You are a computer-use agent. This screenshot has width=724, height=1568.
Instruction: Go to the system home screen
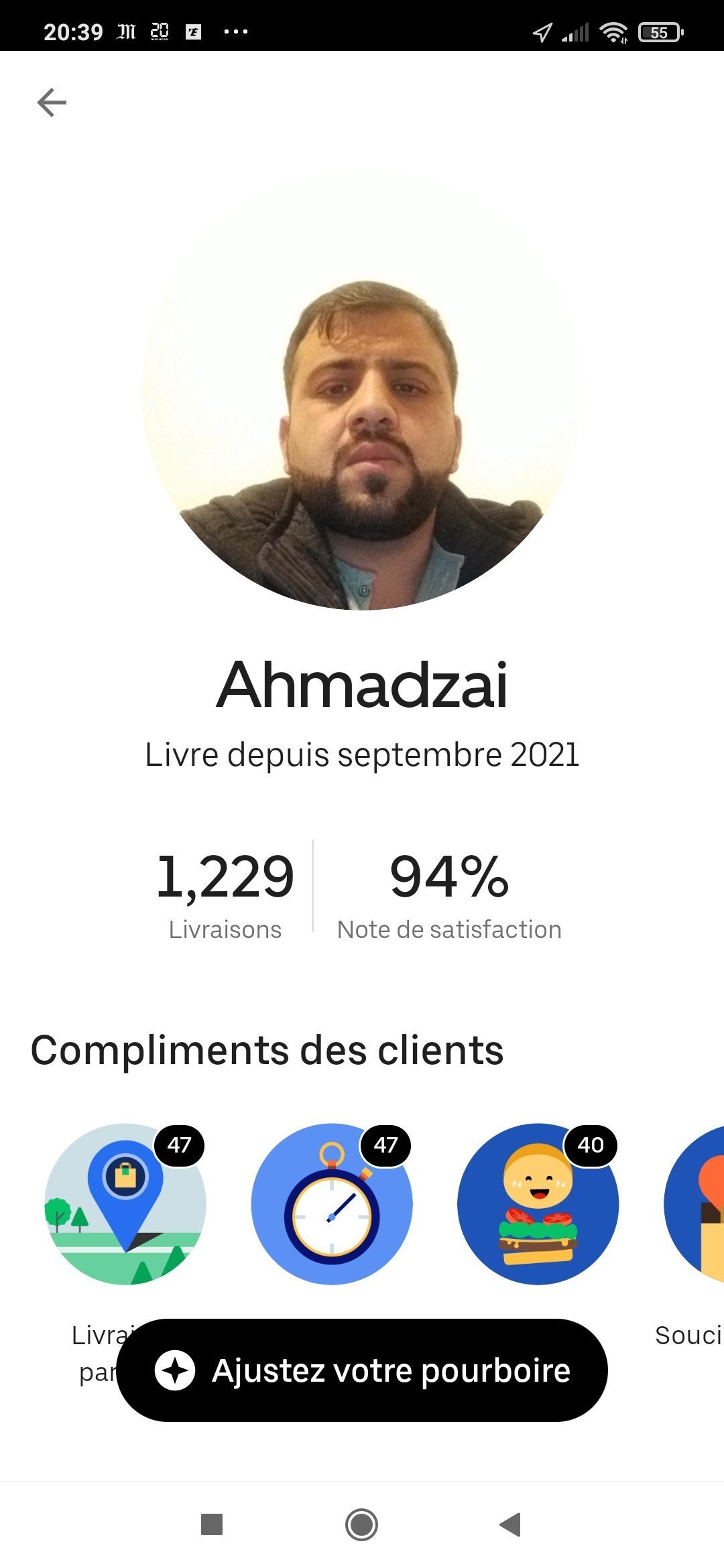pos(361,1524)
